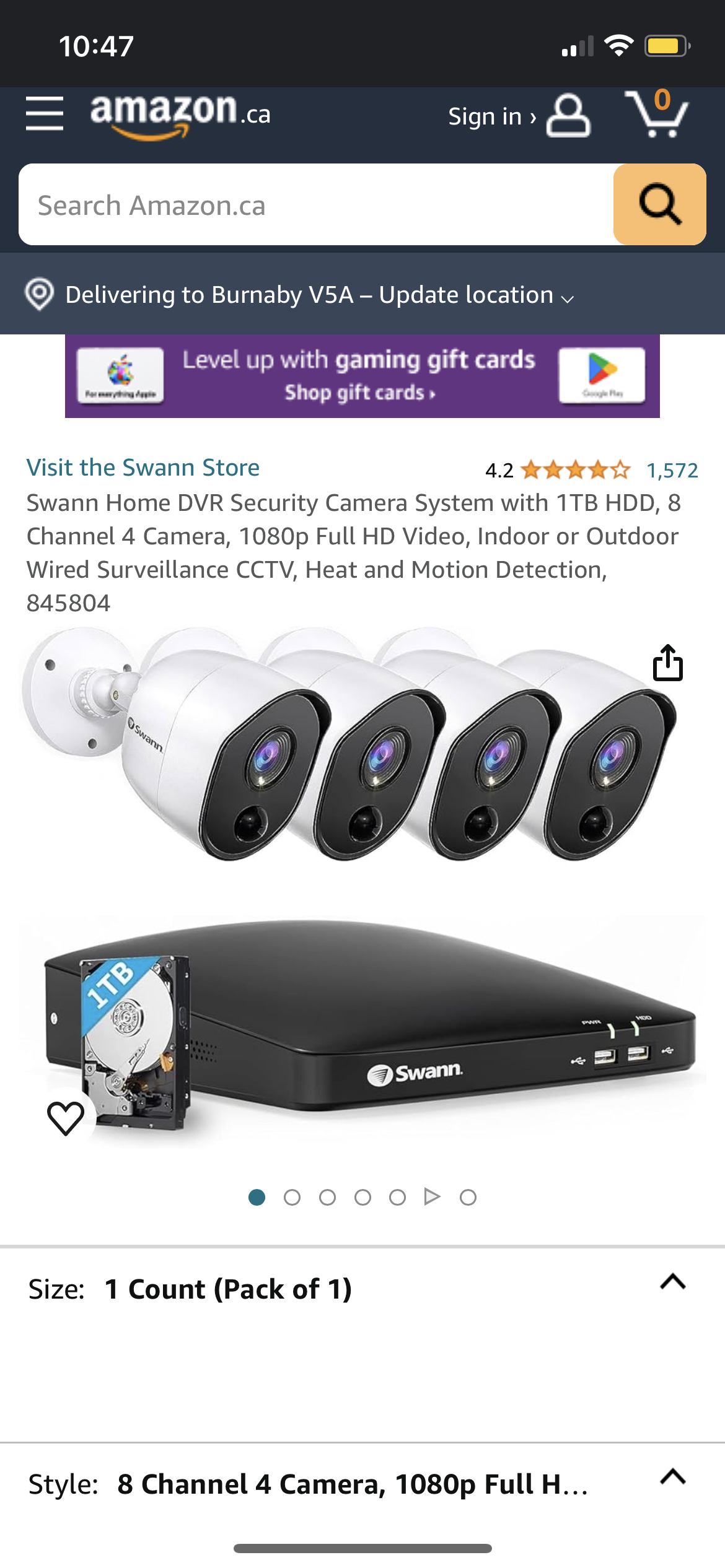This screenshot has width=725, height=1568.
Task: Open the shopping cart
Action: [x=657, y=114]
